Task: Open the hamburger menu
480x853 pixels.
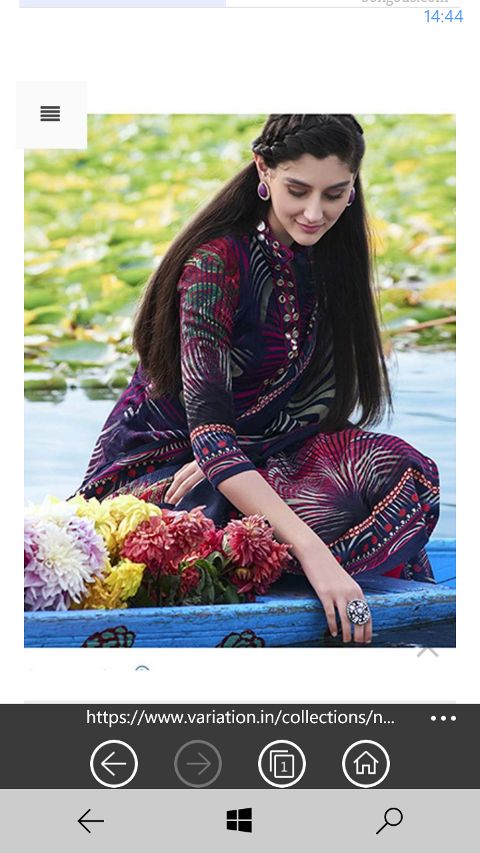Action: click(51, 114)
